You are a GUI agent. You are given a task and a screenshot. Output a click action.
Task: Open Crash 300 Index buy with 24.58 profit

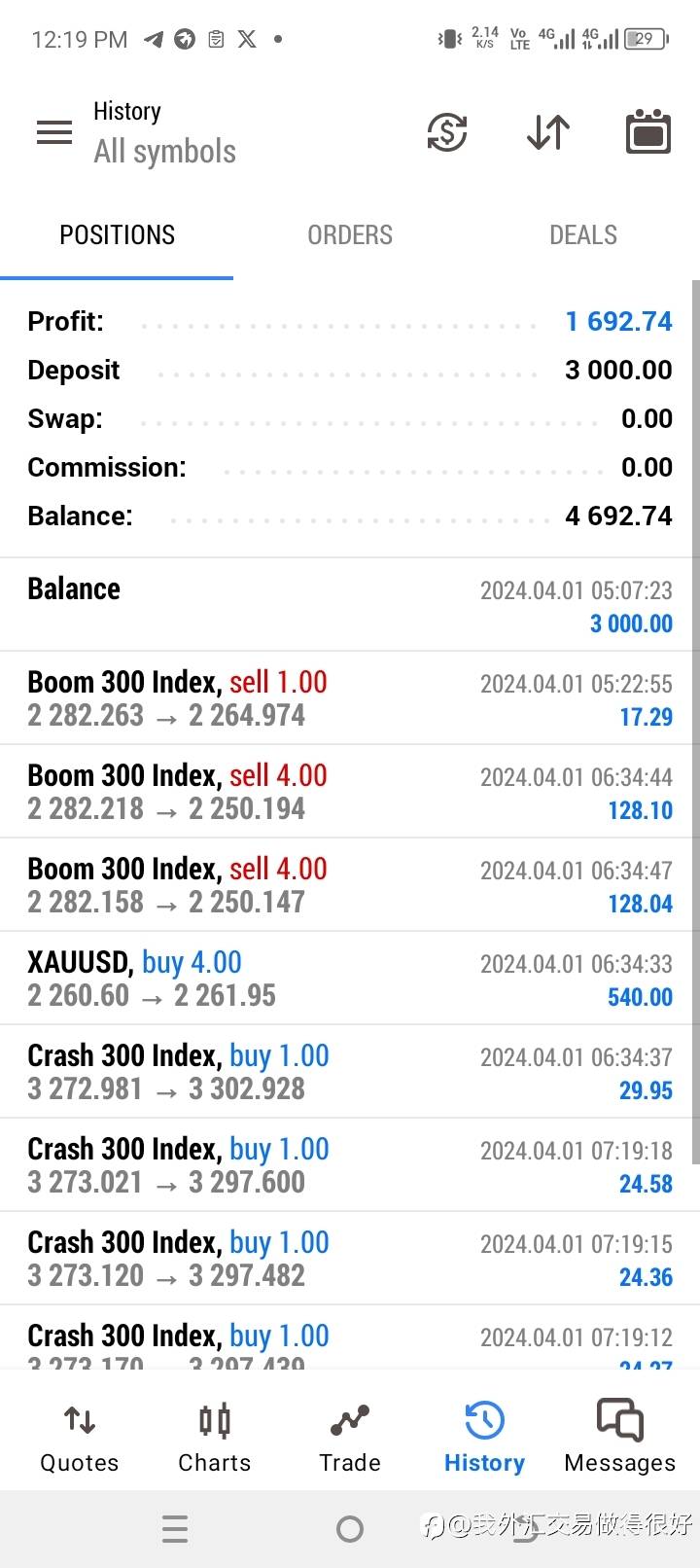click(x=350, y=1165)
